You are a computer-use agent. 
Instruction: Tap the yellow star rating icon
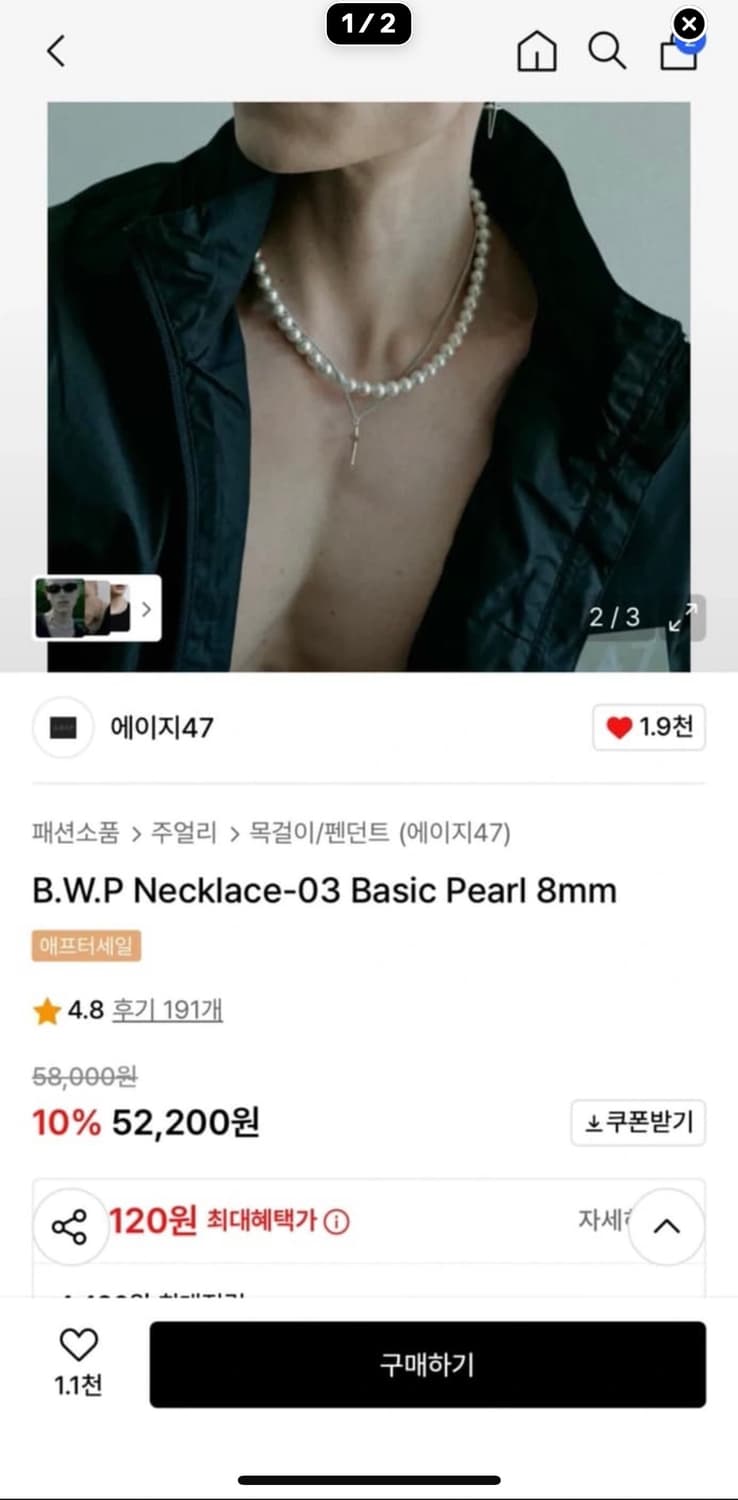click(x=44, y=1011)
